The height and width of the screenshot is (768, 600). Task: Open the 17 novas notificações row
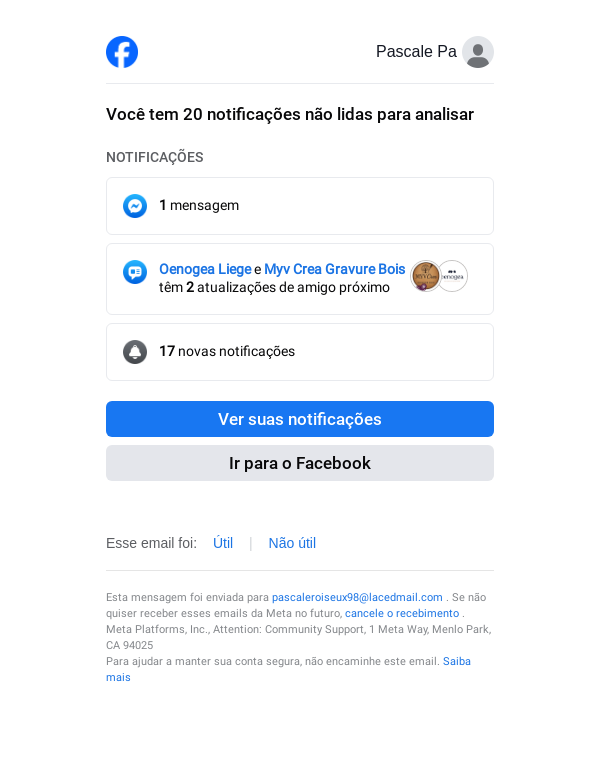tap(299, 352)
